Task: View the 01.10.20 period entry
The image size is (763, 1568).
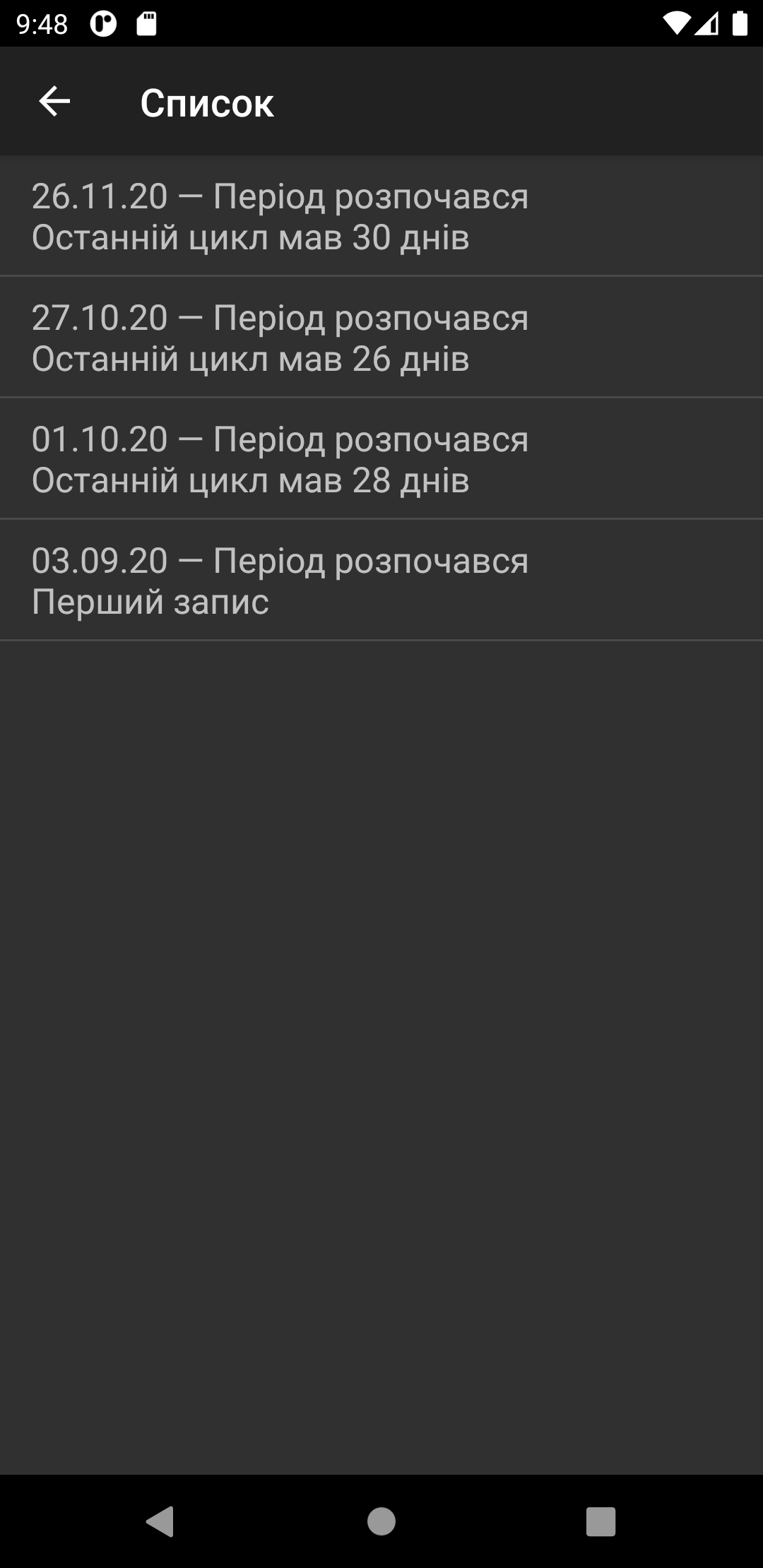Action: tap(381, 459)
